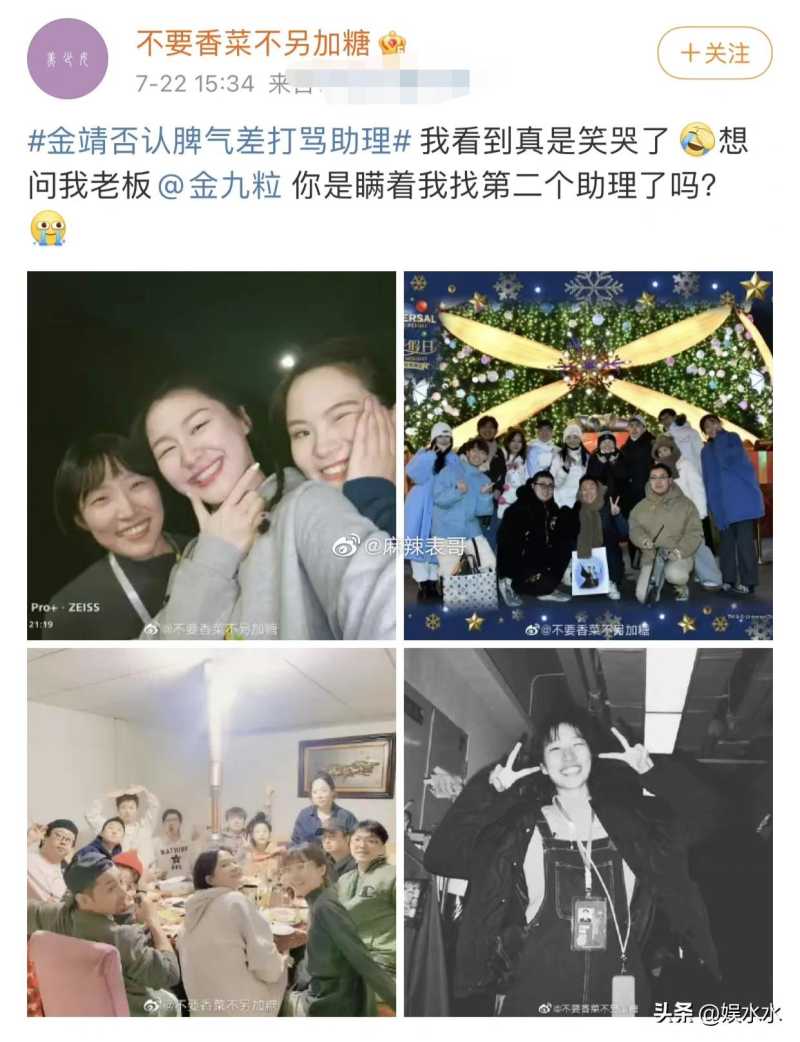
Task: View the black-and-white peace sign photo
Action: pos(588,832)
